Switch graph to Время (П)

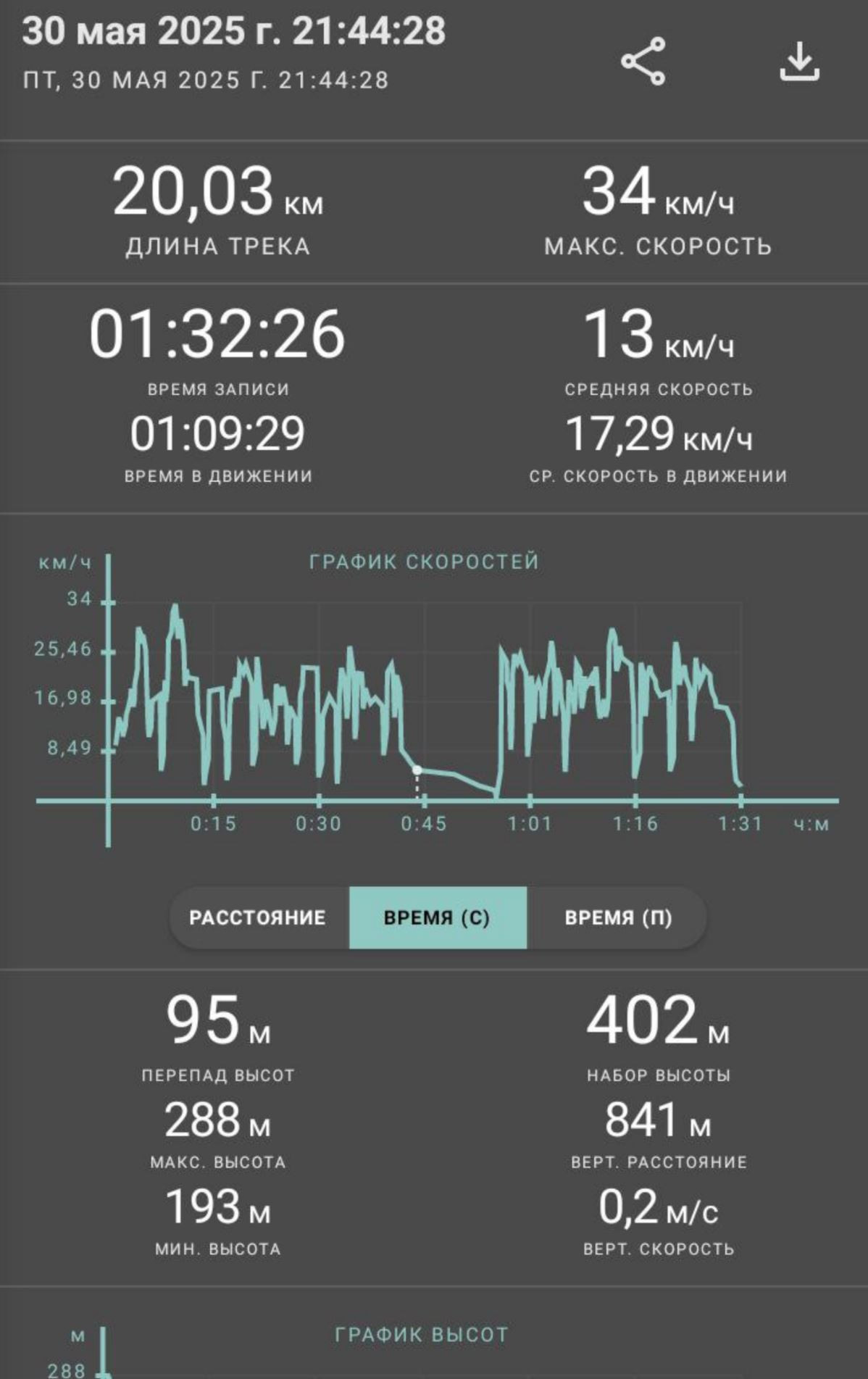[x=617, y=917]
